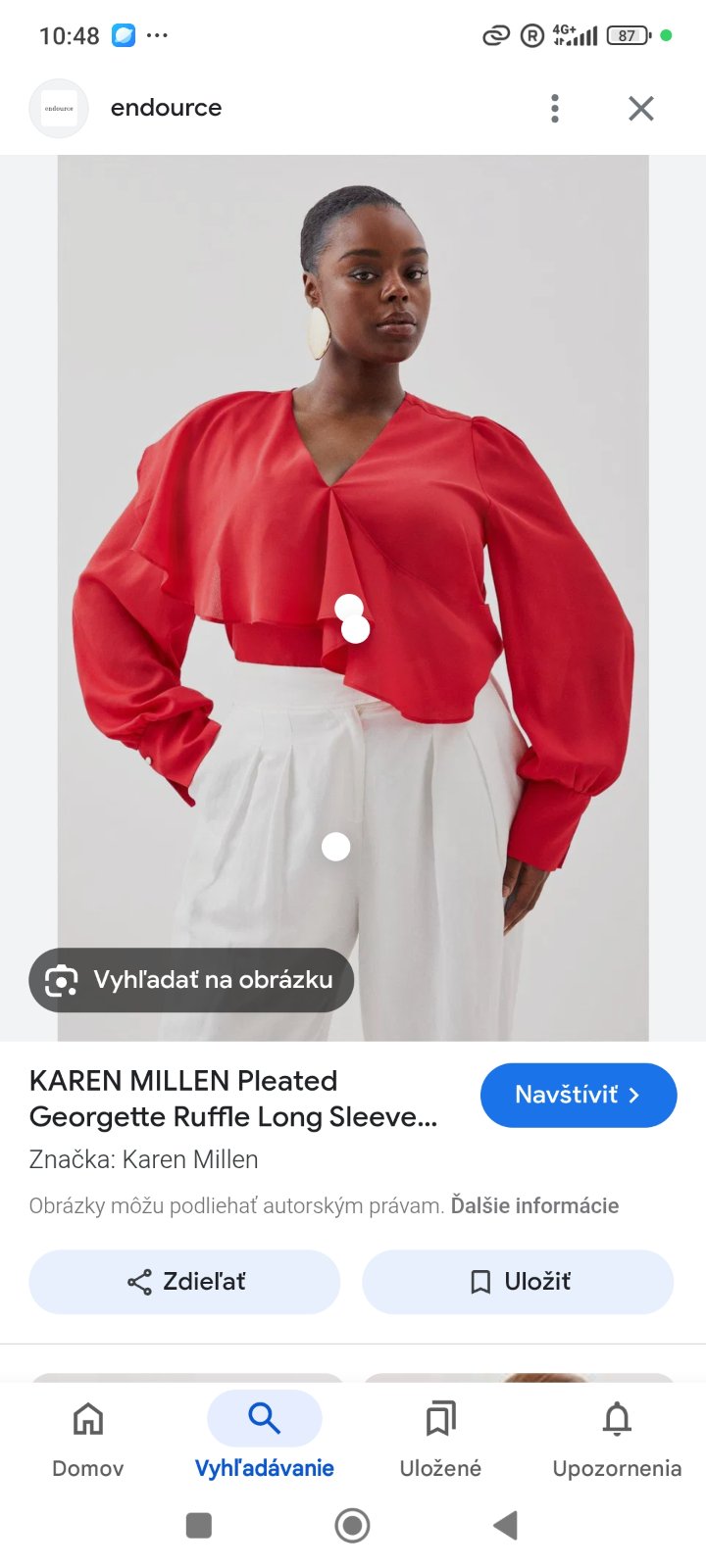
Task: Switch to the Domov tab
Action: tap(88, 1437)
